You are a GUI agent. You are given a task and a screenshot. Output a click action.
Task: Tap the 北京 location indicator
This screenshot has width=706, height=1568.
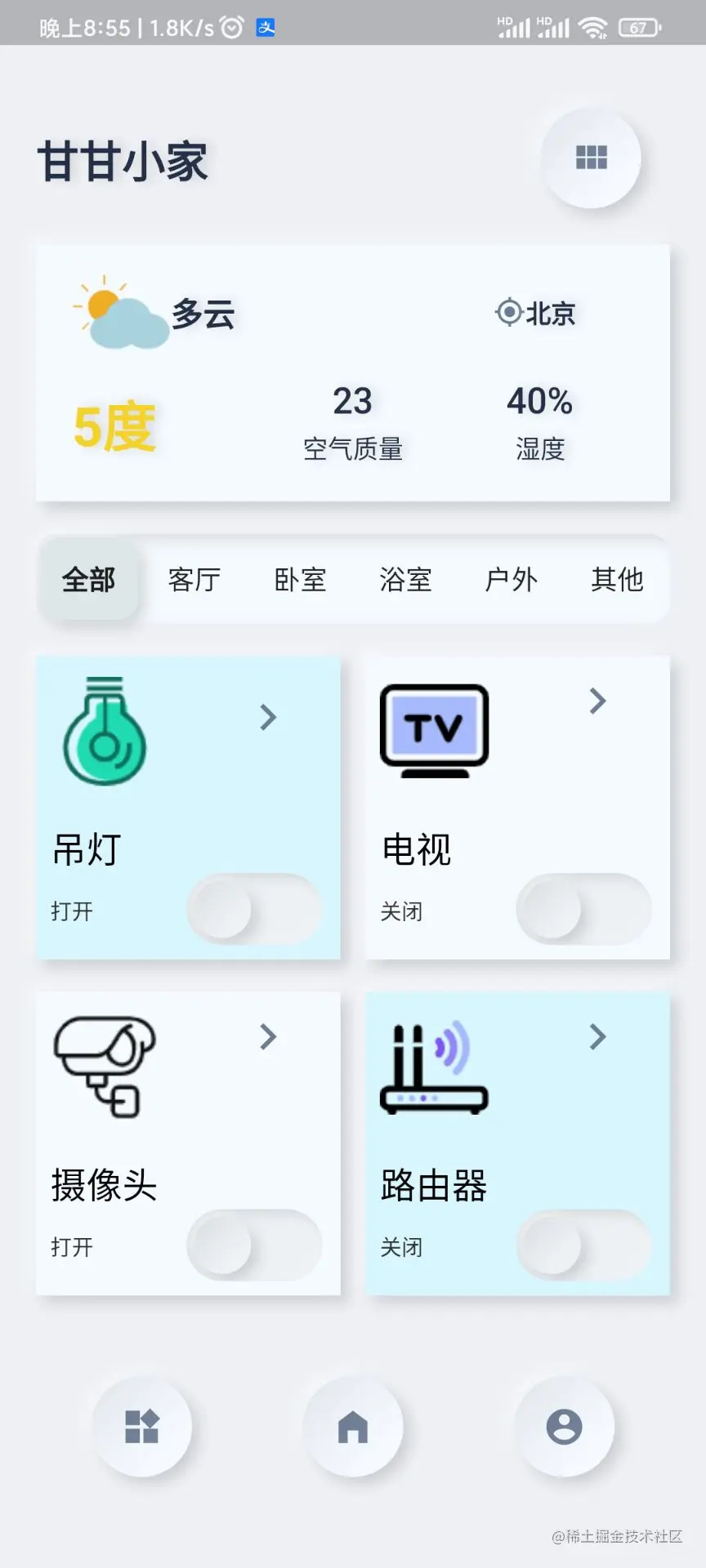click(x=536, y=313)
